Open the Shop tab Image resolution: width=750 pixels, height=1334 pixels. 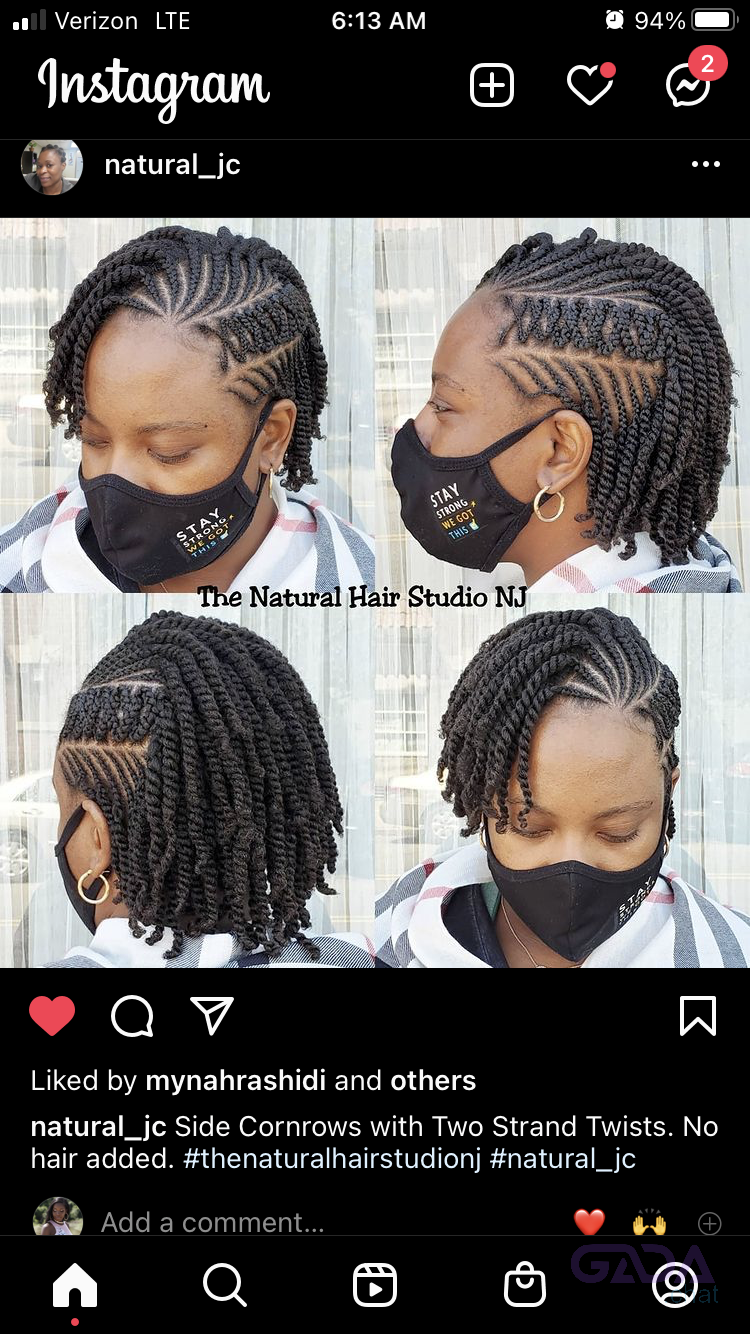pos(525,1285)
